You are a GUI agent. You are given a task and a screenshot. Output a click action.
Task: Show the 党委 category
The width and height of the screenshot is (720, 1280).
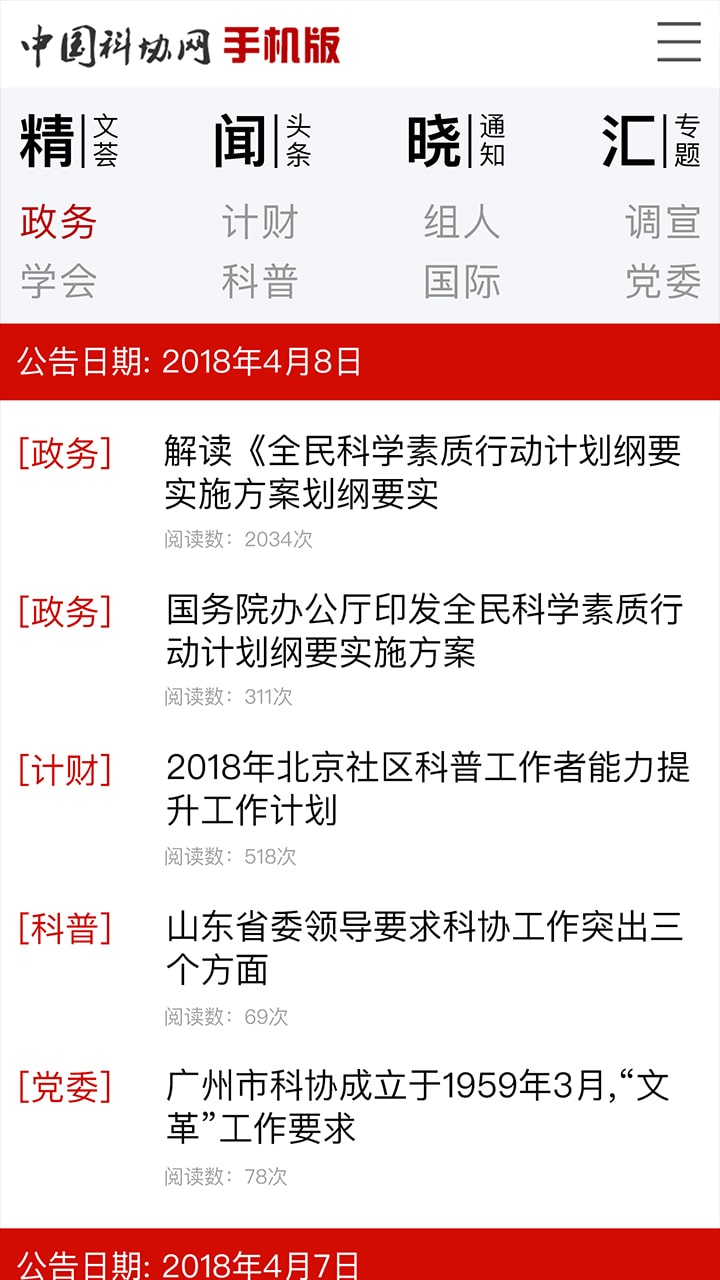[663, 282]
